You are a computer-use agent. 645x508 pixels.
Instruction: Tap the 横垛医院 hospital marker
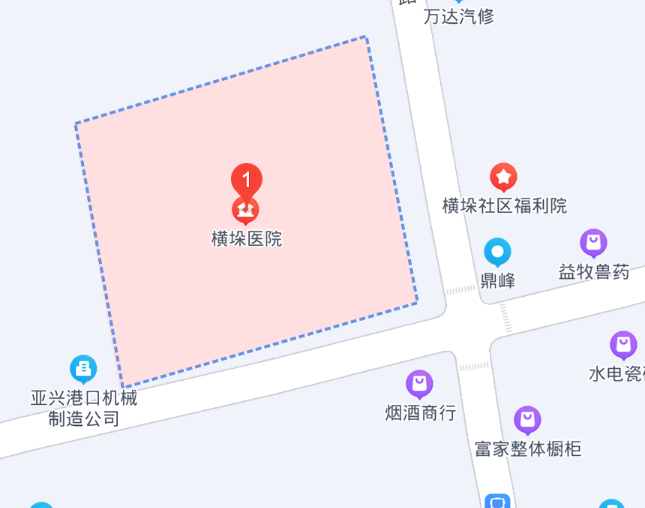tap(246, 210)
